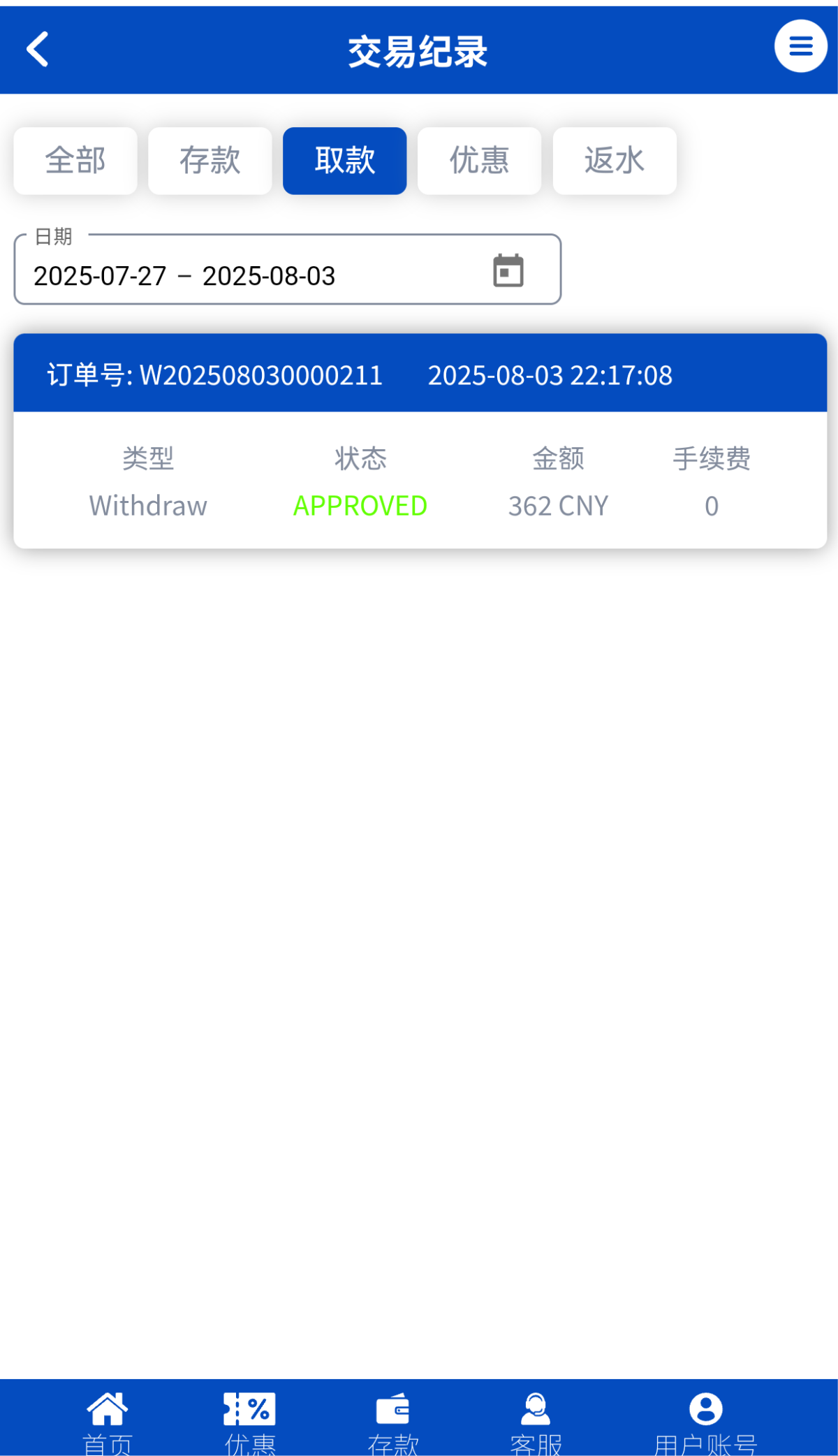
Task: Enable the 存款 deposits filter
Action: click(x=209, y=160)
